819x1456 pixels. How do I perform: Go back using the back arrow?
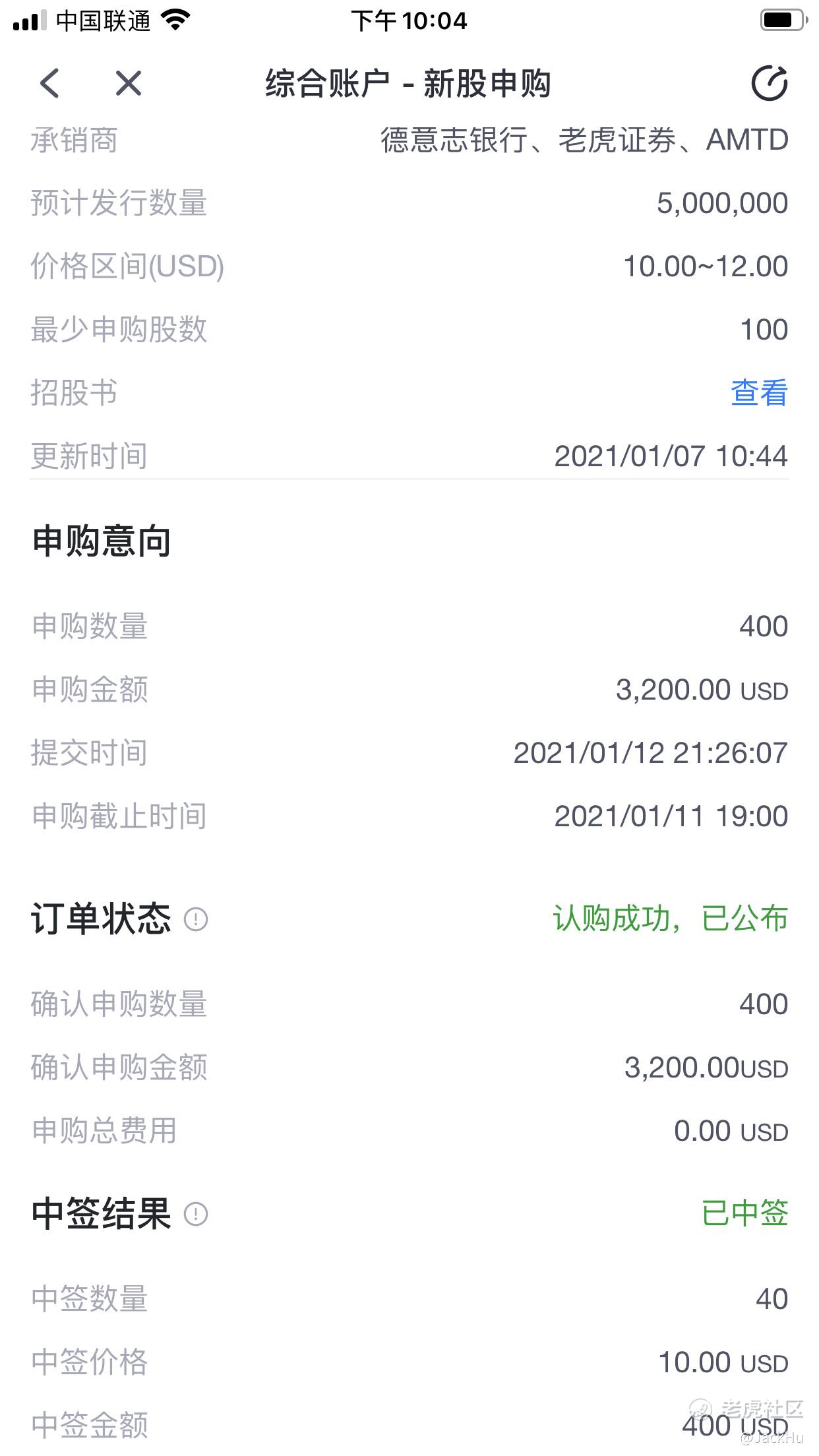pos(49,84)
